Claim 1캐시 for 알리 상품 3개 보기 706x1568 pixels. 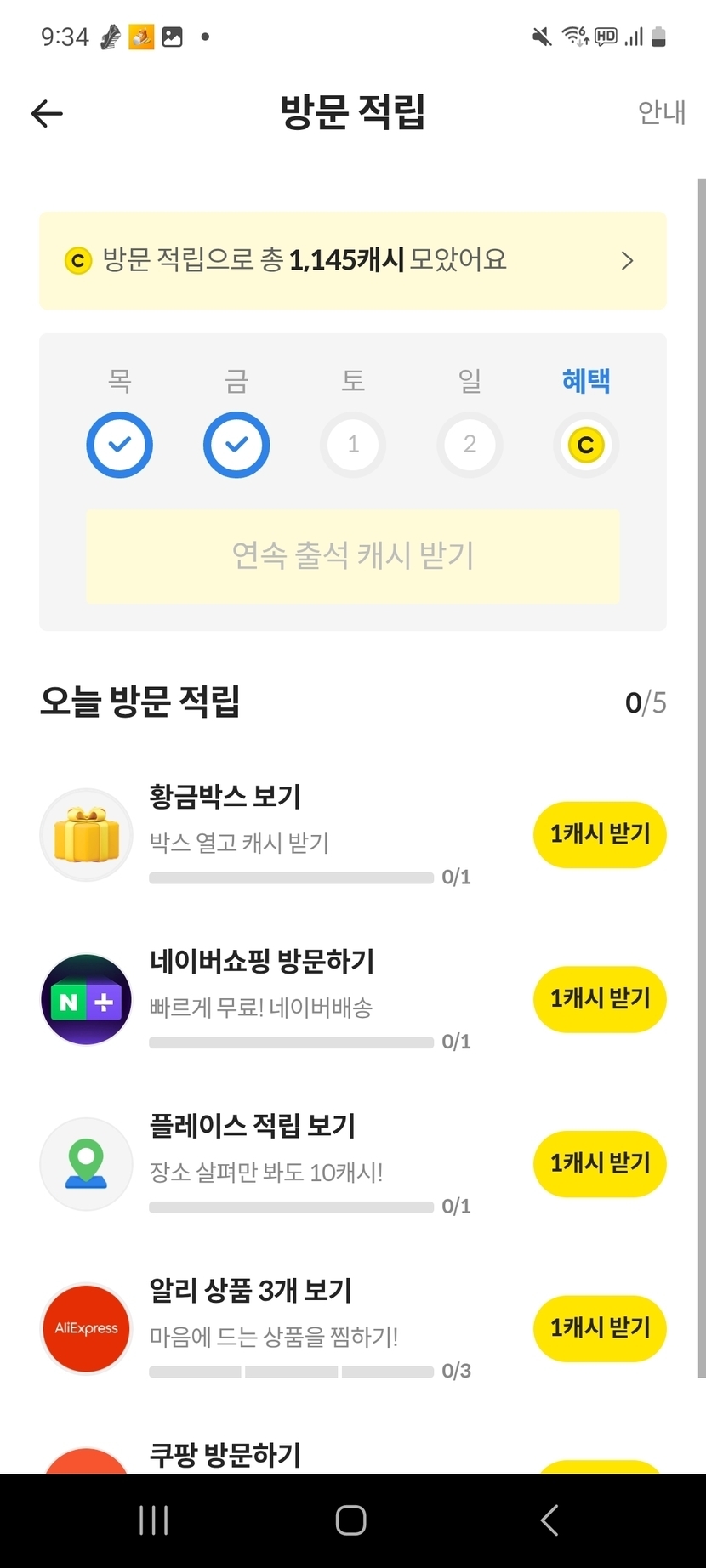point(599,1328)
